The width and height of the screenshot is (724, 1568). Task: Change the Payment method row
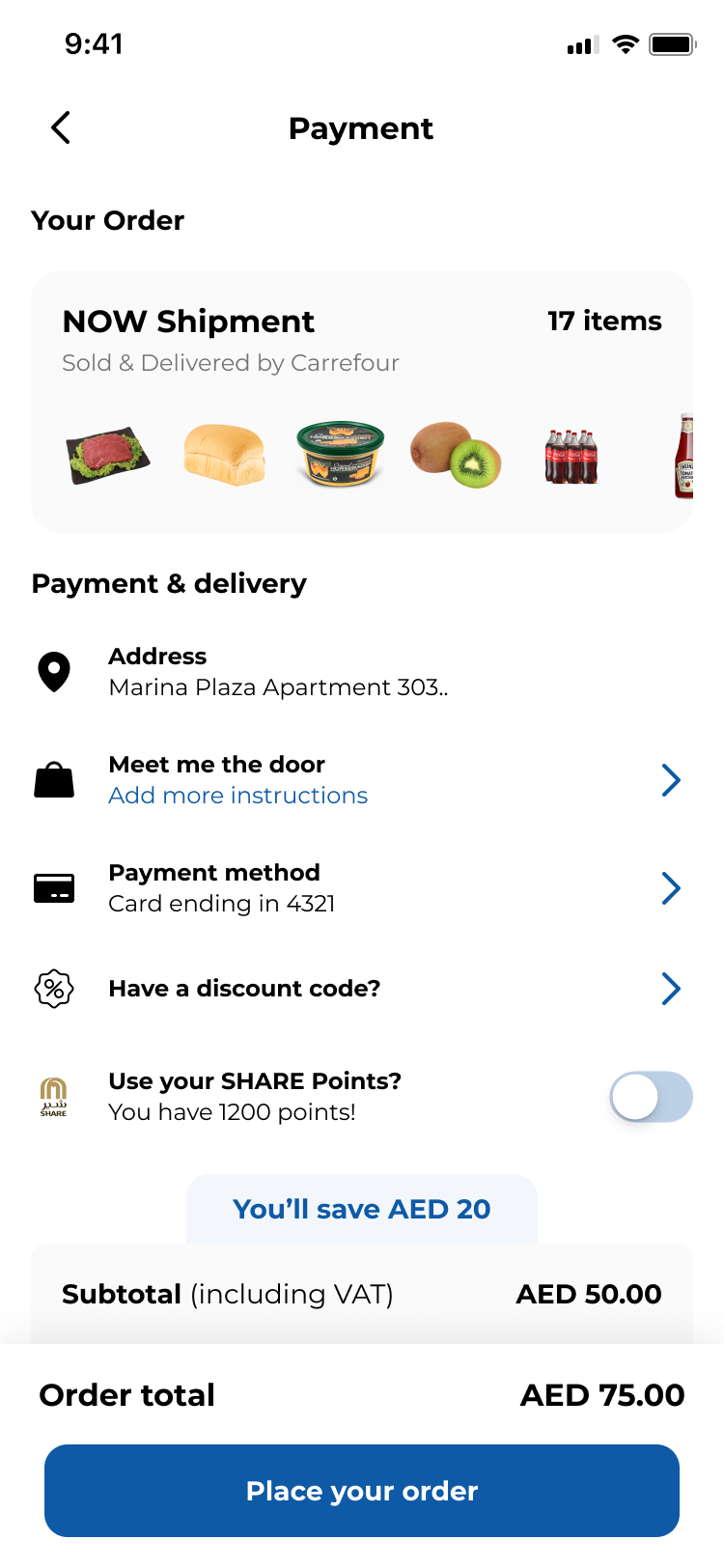point(362,888)
